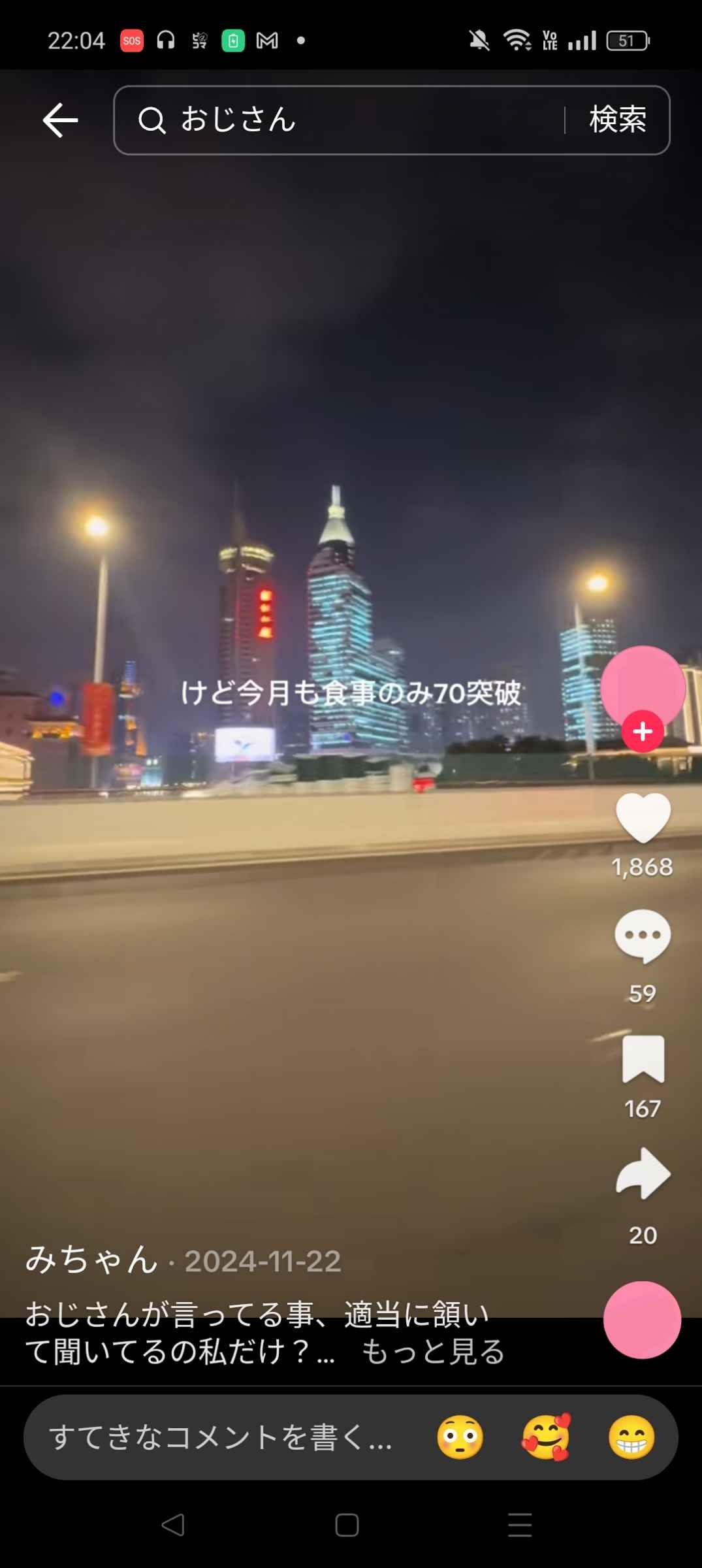
Task: Send the grinning teeth emoji reaction
Action: pyautogui.click(x=631, y=1437)
